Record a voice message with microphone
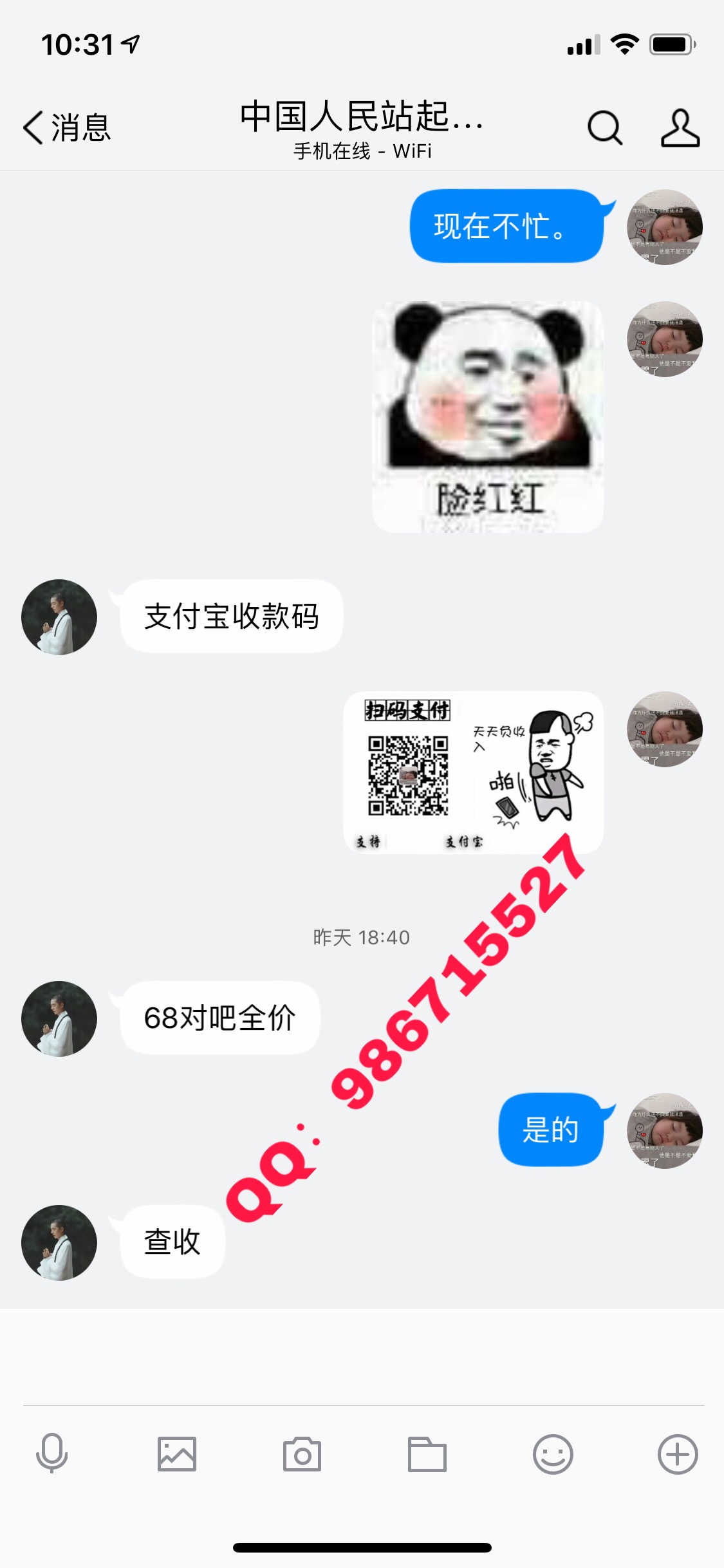 (x=52, y=1453)
